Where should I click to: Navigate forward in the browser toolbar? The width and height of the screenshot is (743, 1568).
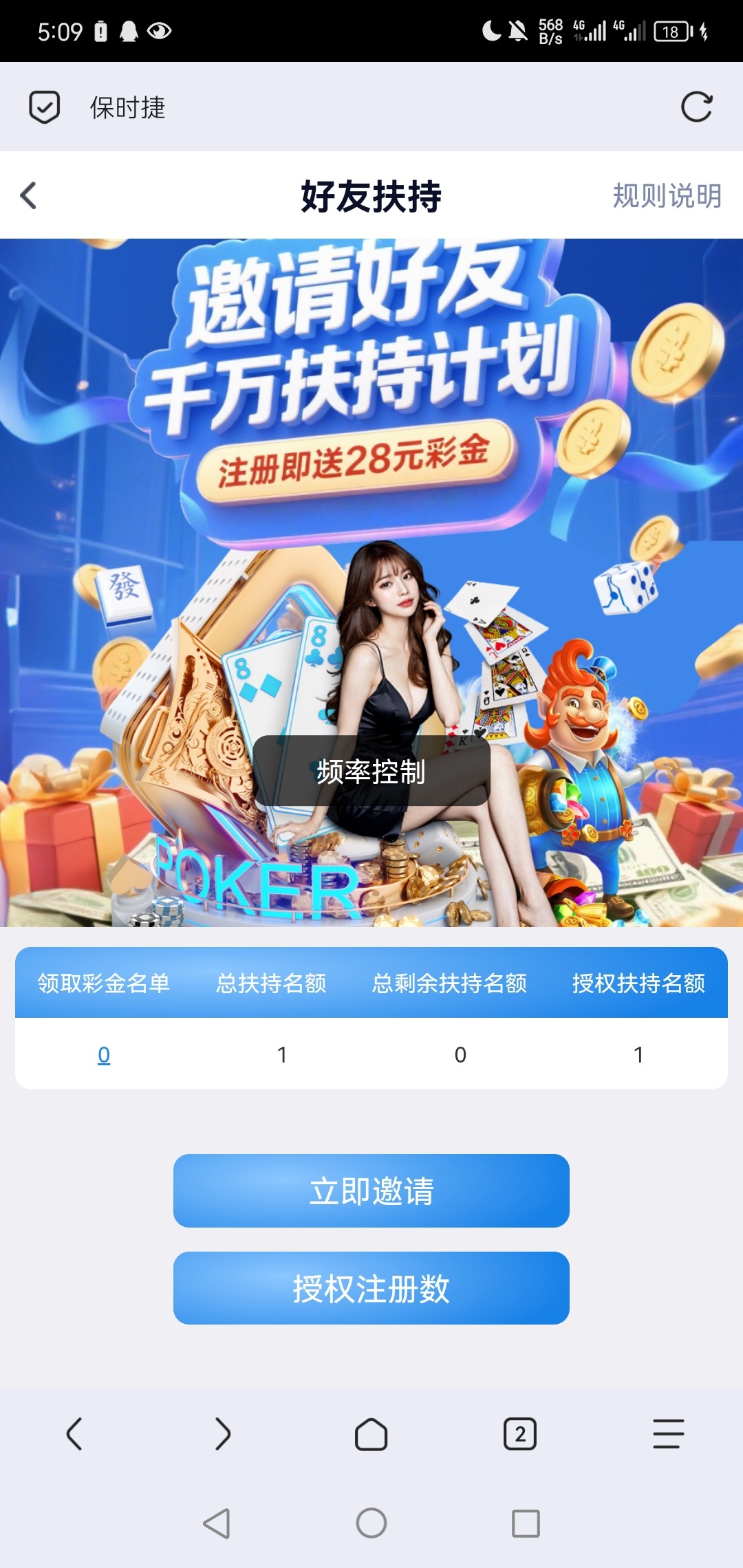coord(222,1434)
